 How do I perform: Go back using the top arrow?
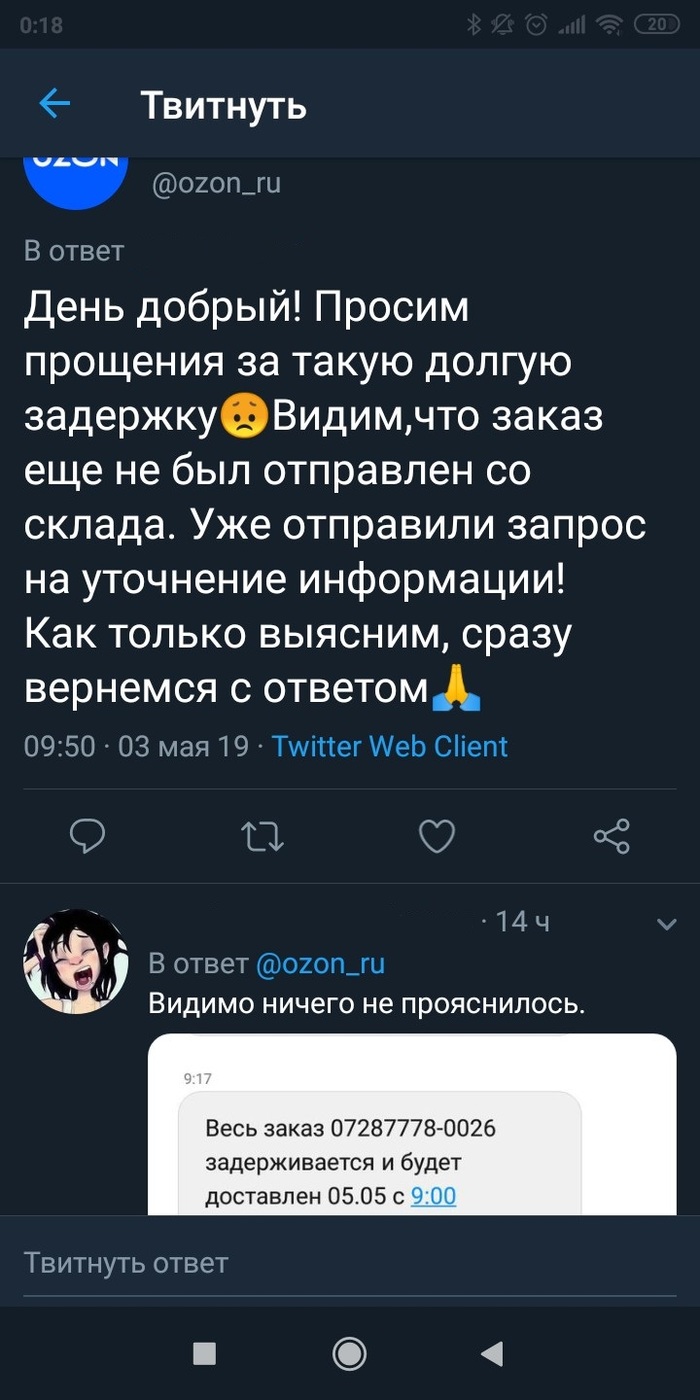point(54,104)
